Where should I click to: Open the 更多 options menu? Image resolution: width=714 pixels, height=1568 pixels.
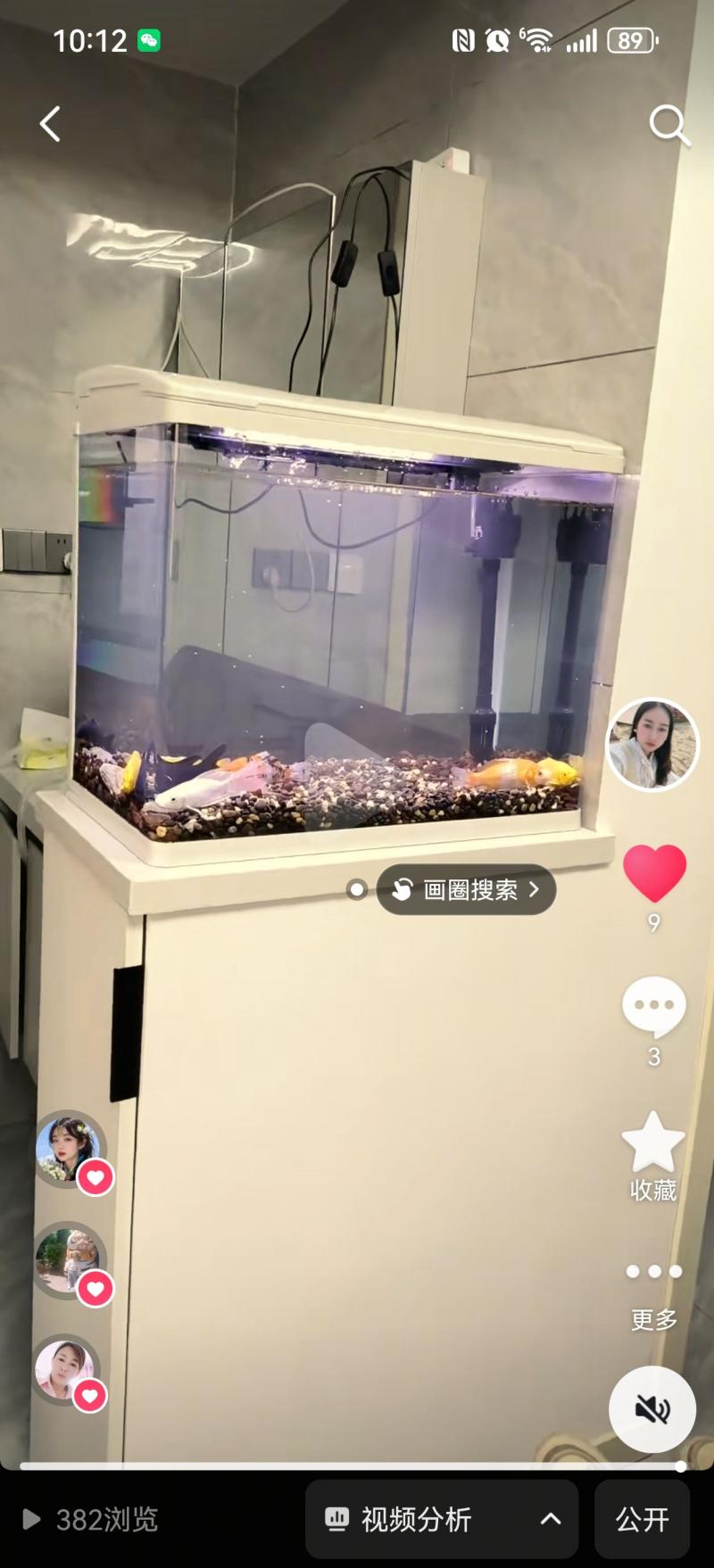[654, 1272]
